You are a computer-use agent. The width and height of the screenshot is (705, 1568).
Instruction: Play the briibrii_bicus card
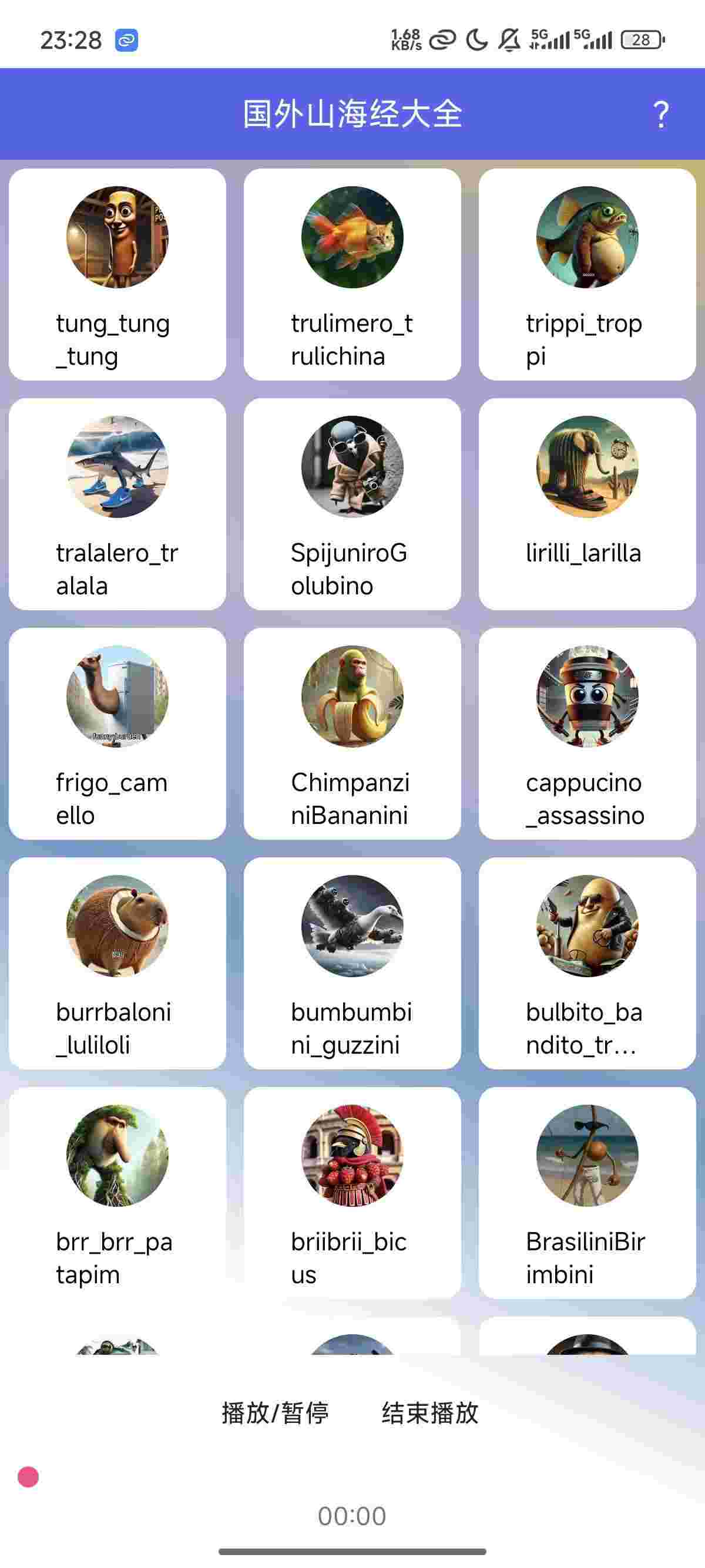click(352, 1192)
